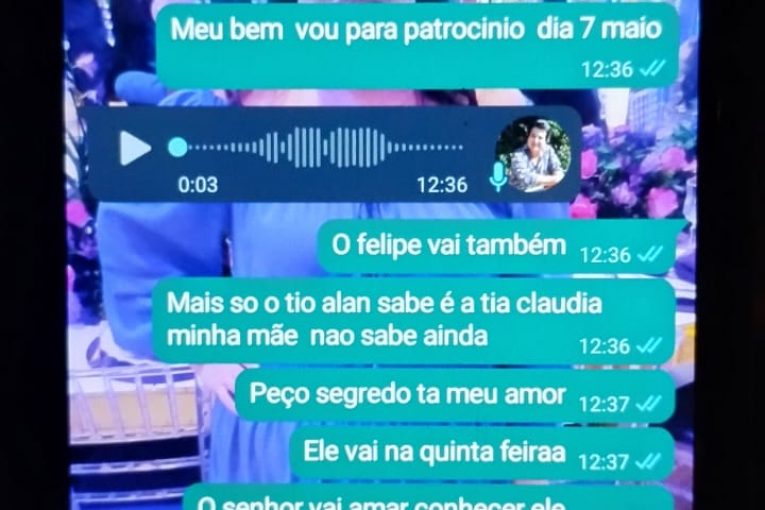The height and width of the screenshot is (510, 765).
Task: Play the 0:03 voice message
Action: (135, 148)
